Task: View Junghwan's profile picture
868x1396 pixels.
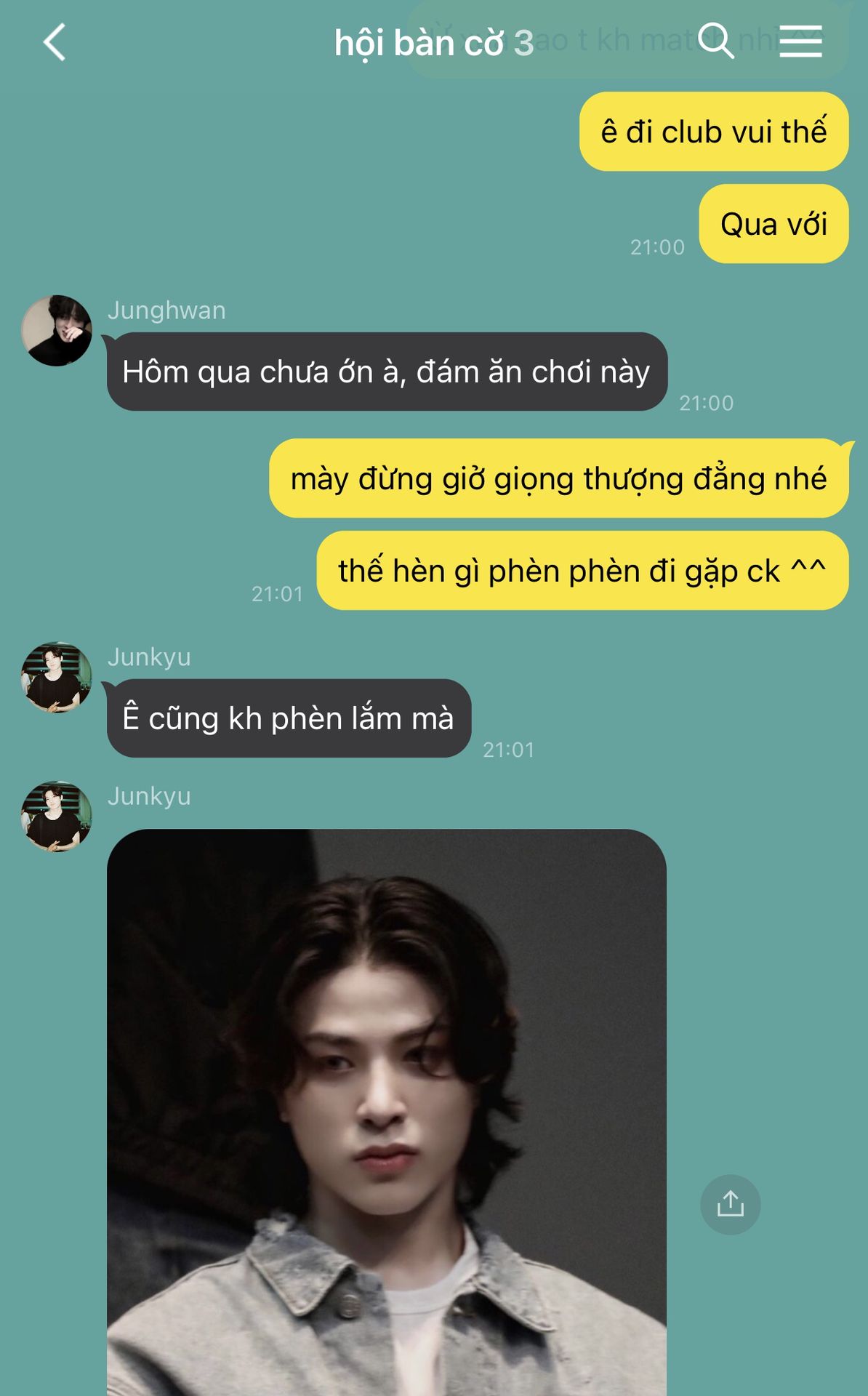Action: (57, 330)
